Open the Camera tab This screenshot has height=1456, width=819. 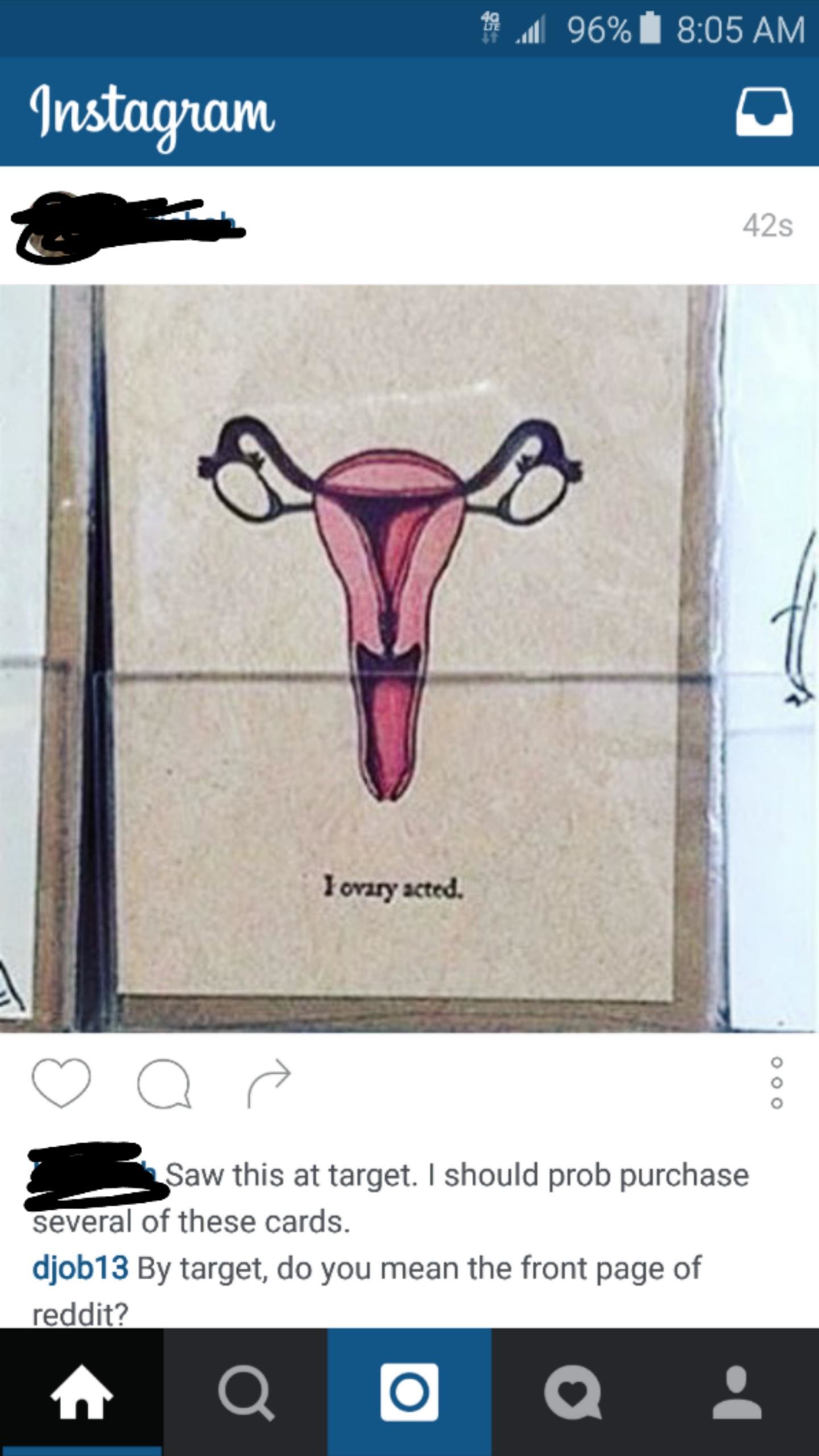[409, 1392]
